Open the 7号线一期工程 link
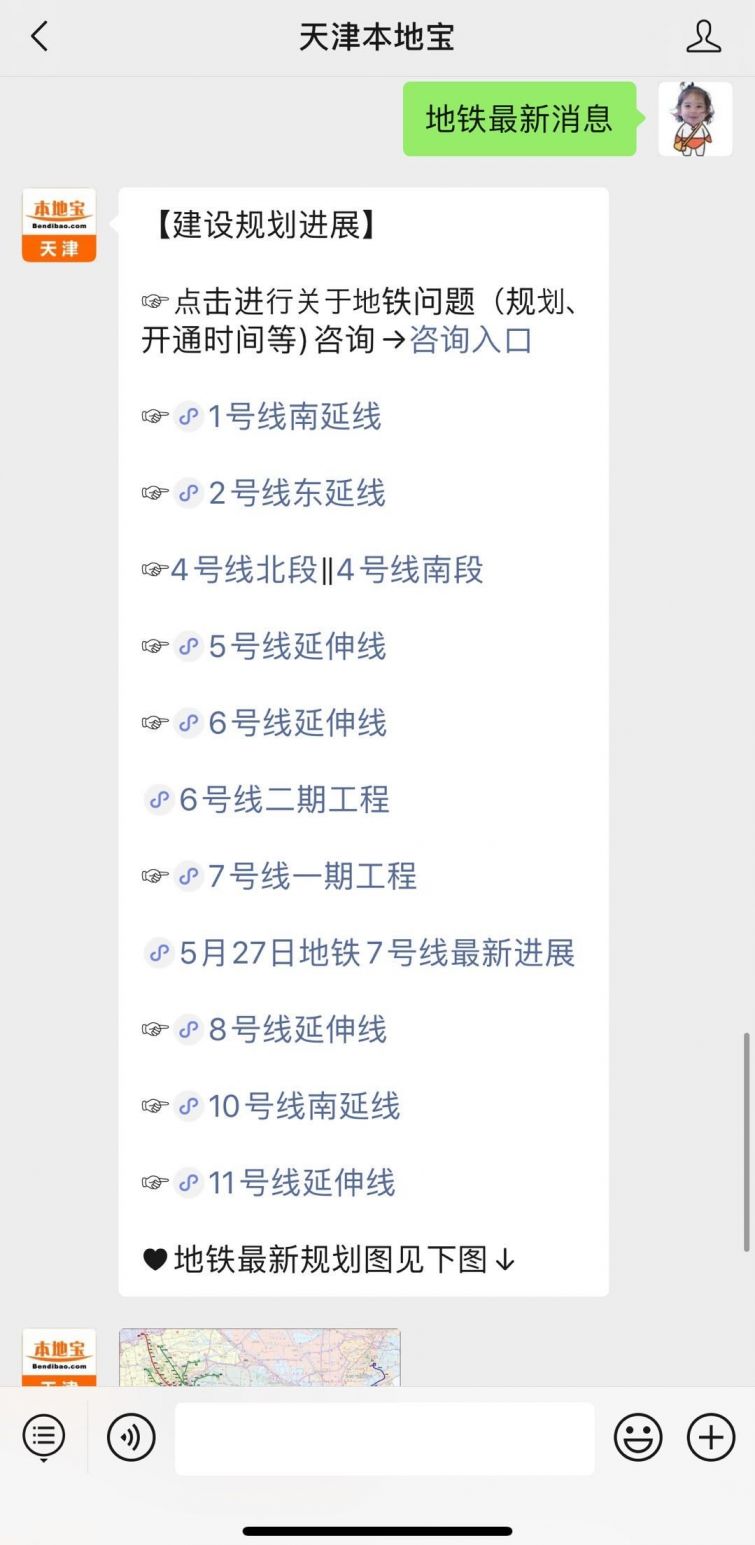The height and width of the screenshot is (1545, 755). point(312,876)
